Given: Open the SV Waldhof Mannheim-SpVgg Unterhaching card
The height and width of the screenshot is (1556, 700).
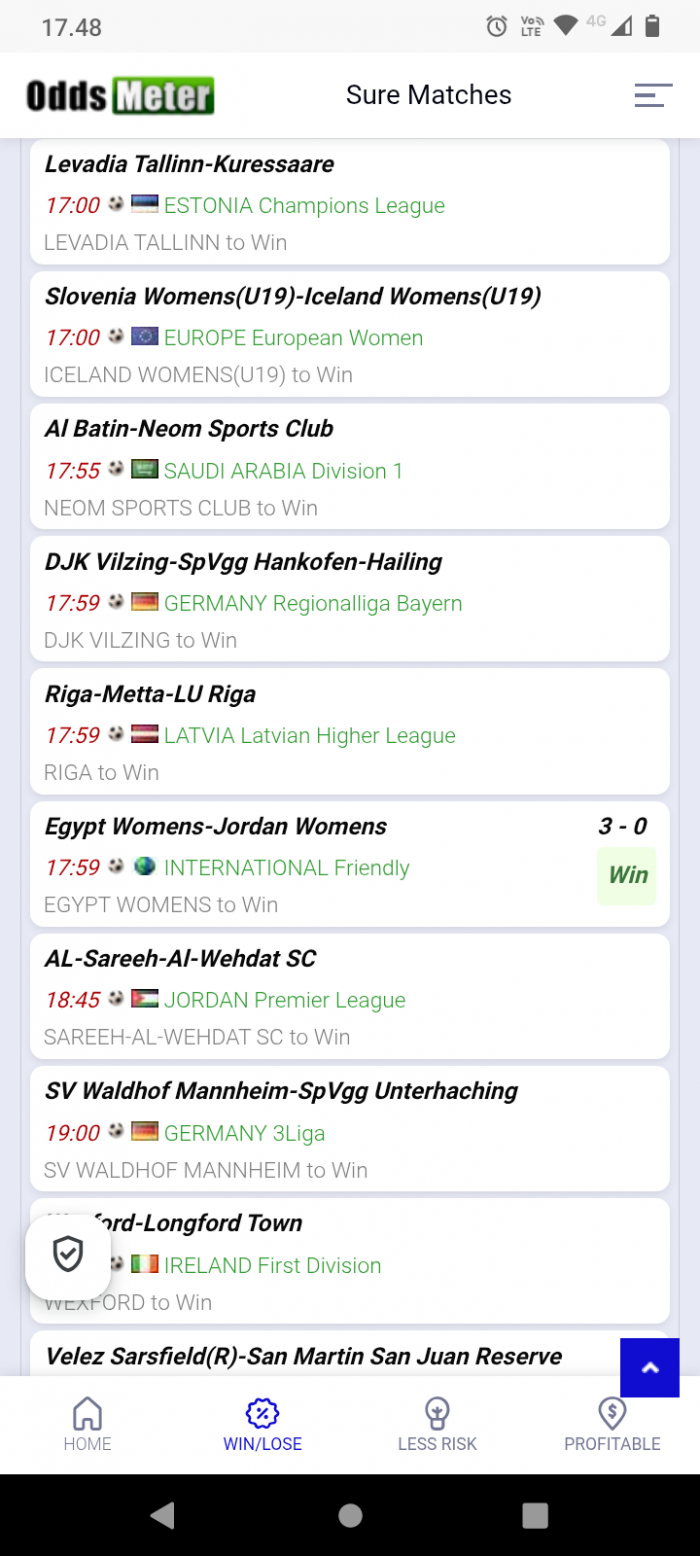Looking at the screenshot, I should tap(350, 1129).
